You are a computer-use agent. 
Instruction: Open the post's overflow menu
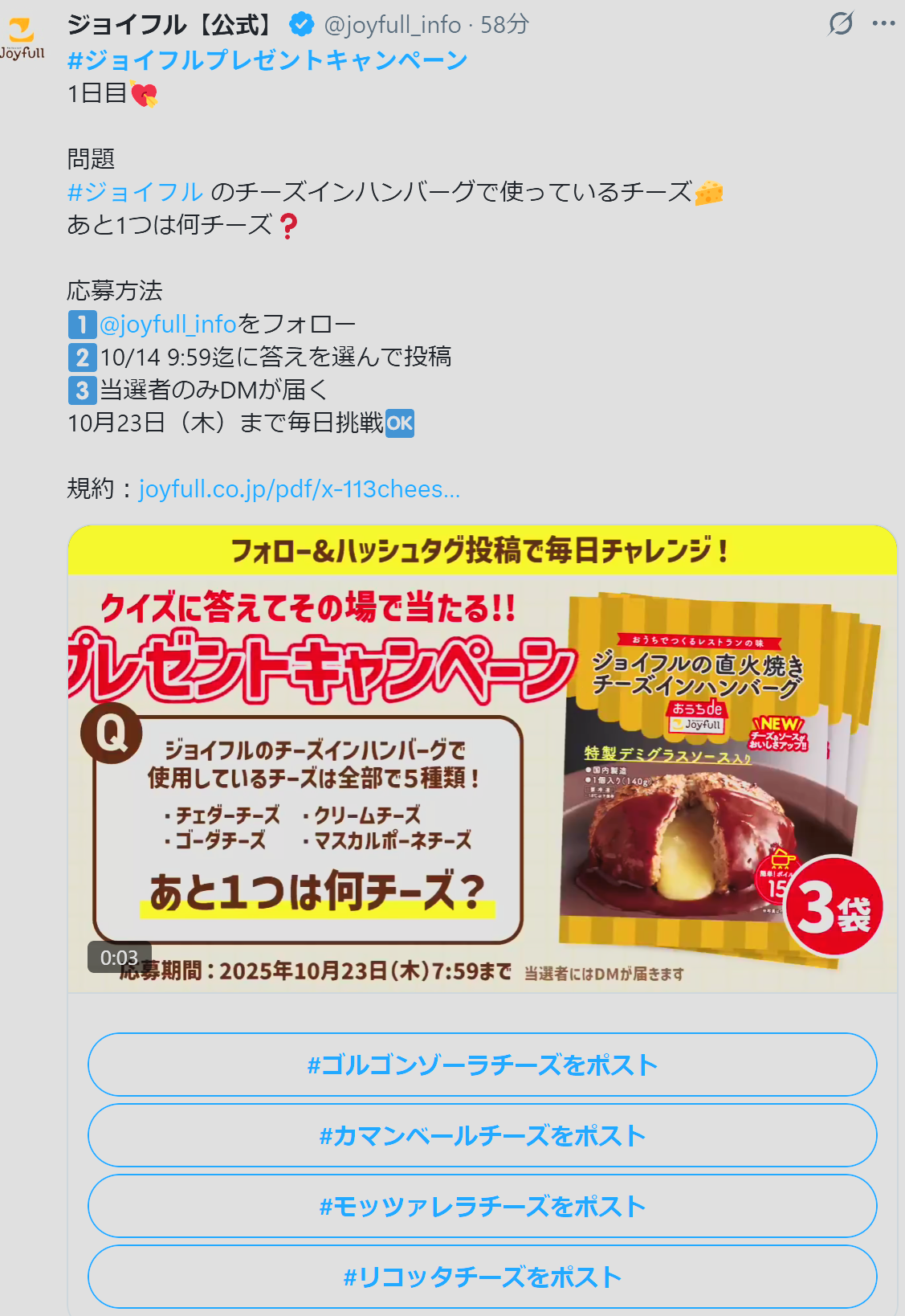(x=883, y=24)
